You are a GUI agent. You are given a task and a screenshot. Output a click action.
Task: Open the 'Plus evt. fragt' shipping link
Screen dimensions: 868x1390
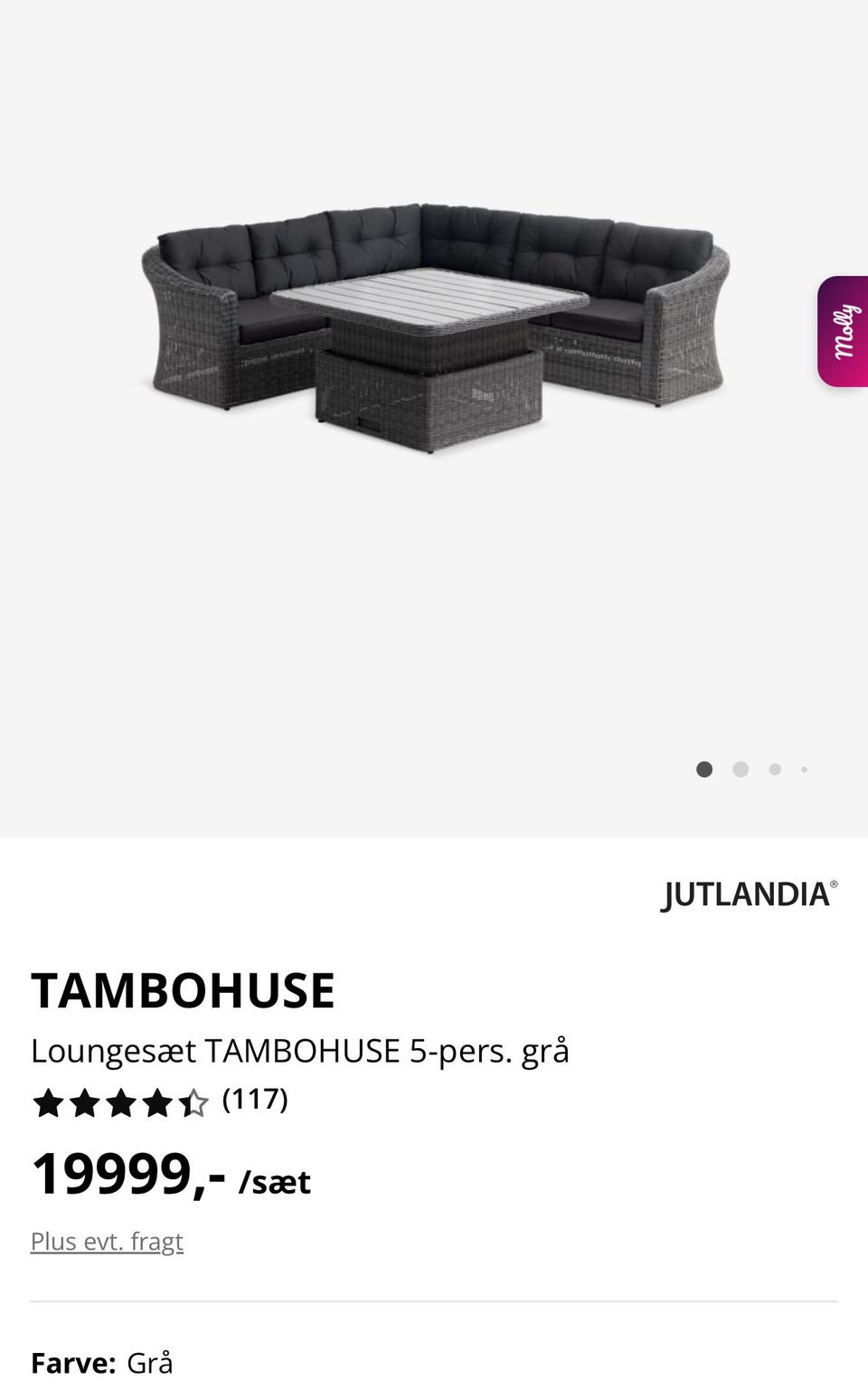106,1242
